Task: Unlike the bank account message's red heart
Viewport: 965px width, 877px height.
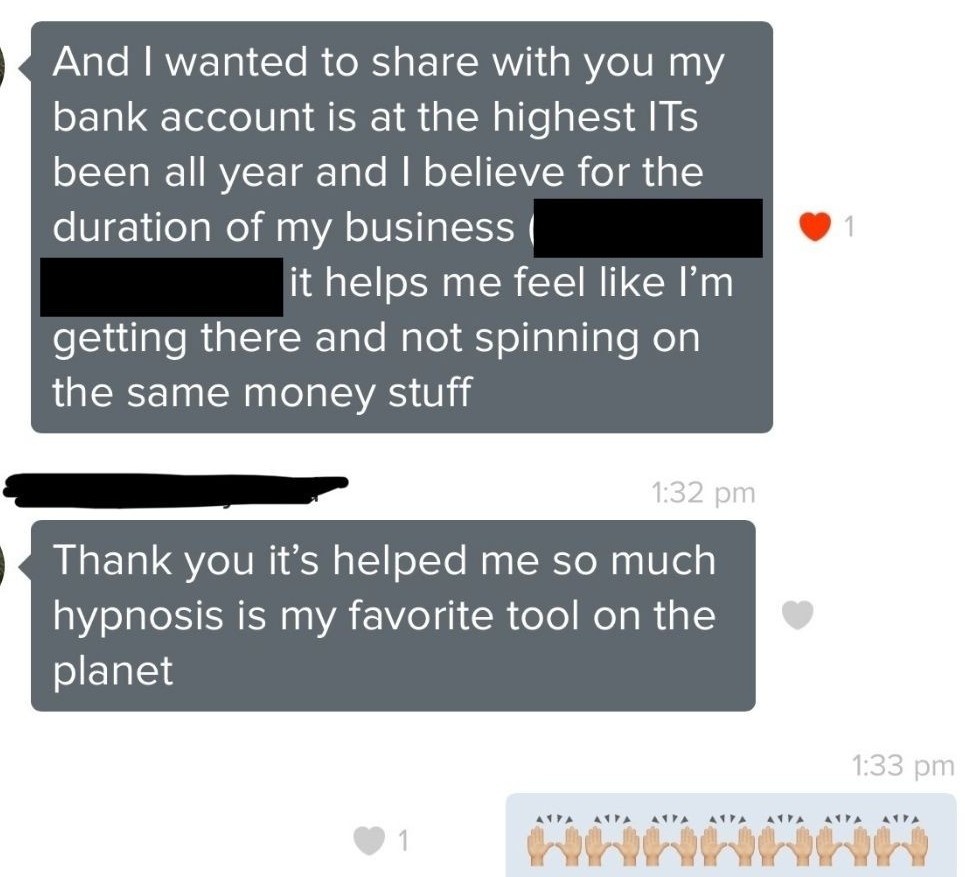Action: [817, 229]
